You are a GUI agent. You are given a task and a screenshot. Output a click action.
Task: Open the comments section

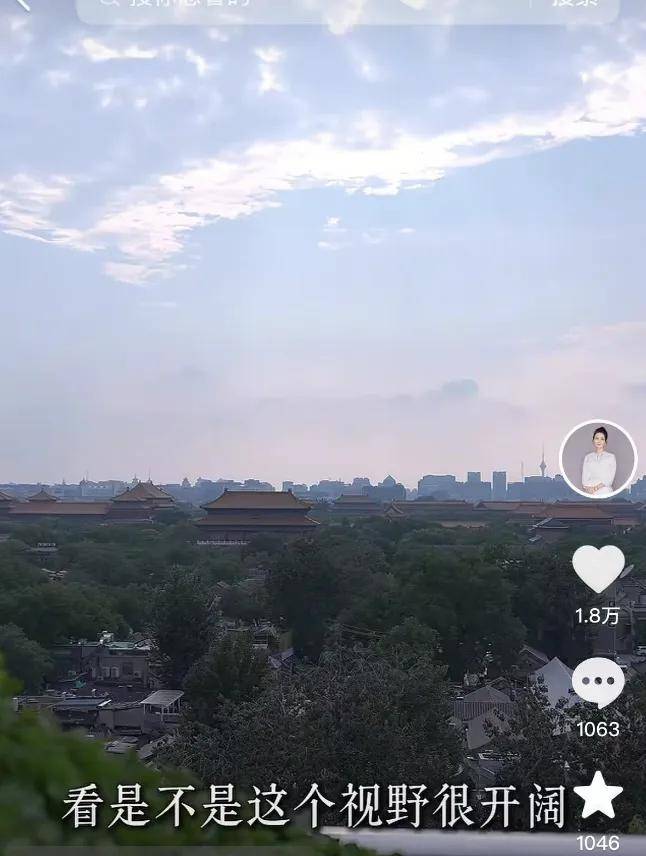[x=598, y=683]
